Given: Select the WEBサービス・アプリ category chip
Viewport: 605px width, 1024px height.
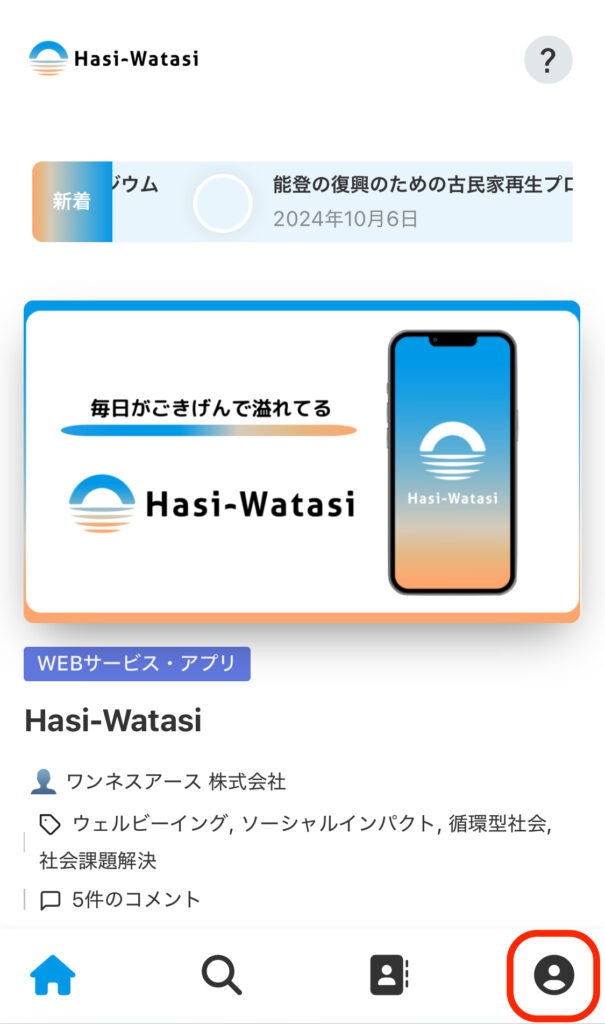Looking at the screenshot, I should (x=137, y=664).
